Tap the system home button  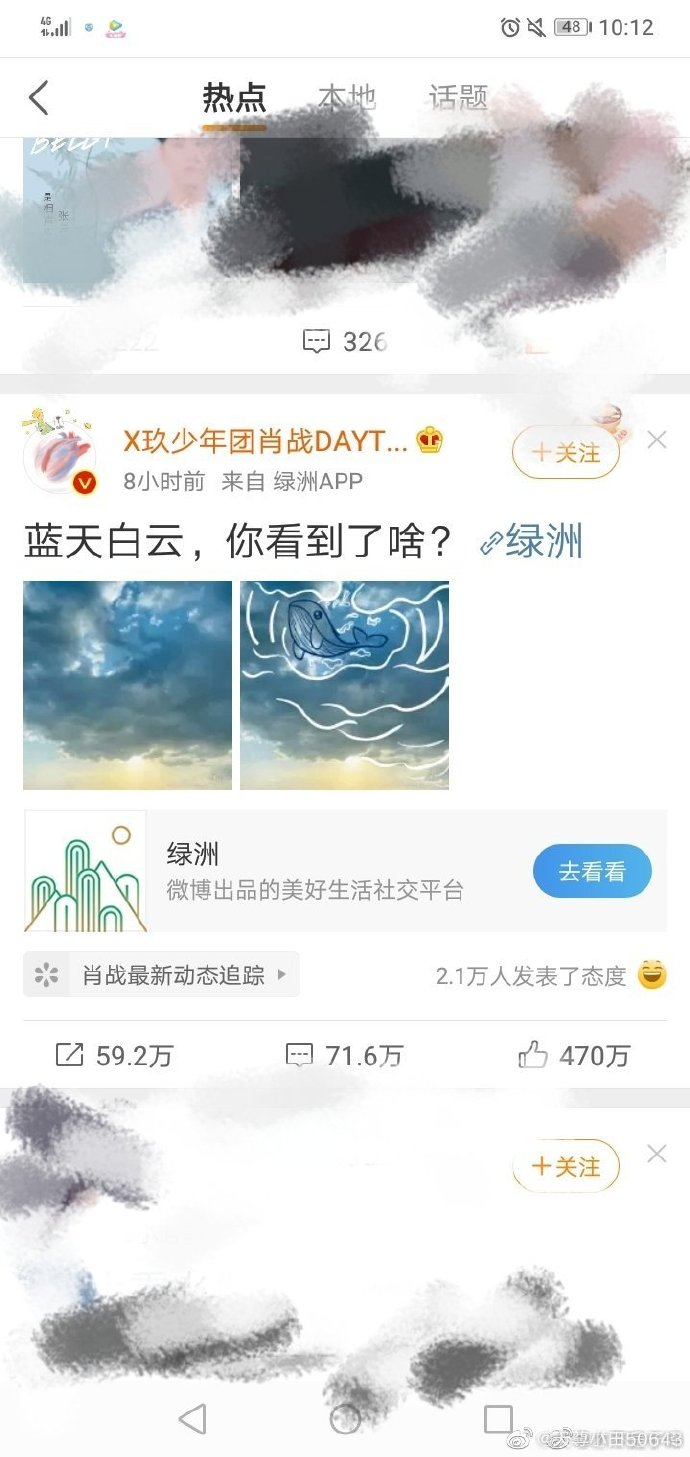[345, 1418]
